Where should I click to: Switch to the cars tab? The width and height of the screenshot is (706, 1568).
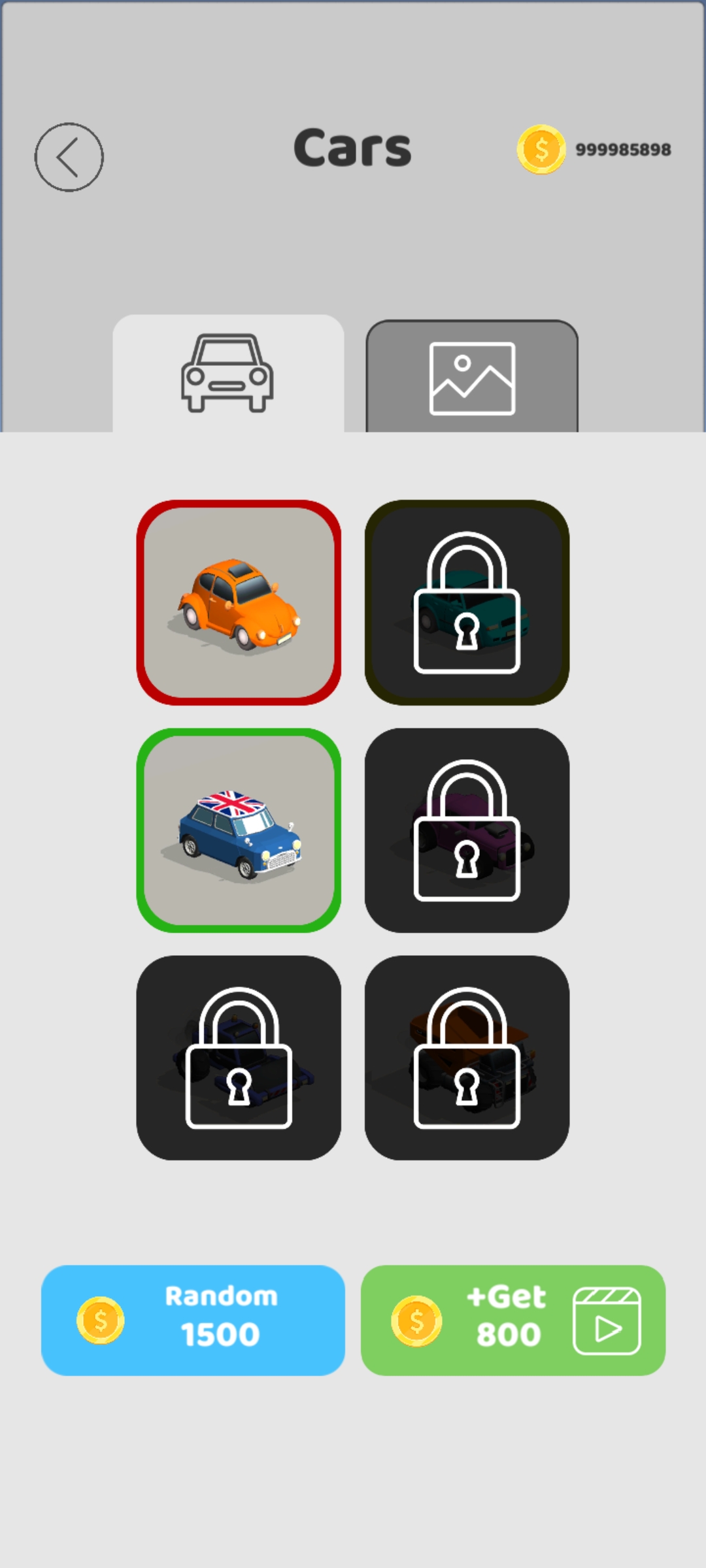point(228,374)
